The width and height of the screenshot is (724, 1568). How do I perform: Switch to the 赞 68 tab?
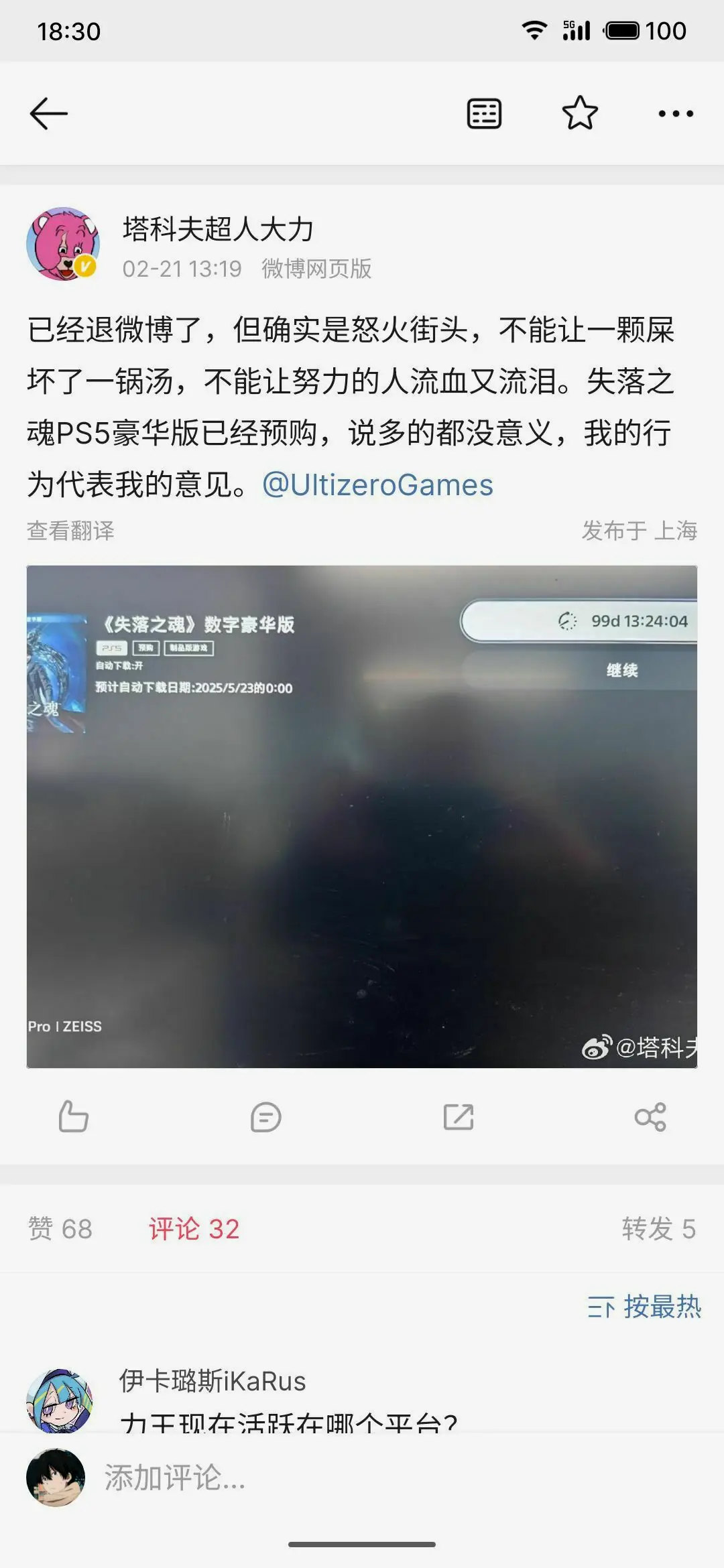click(60, 1229)
